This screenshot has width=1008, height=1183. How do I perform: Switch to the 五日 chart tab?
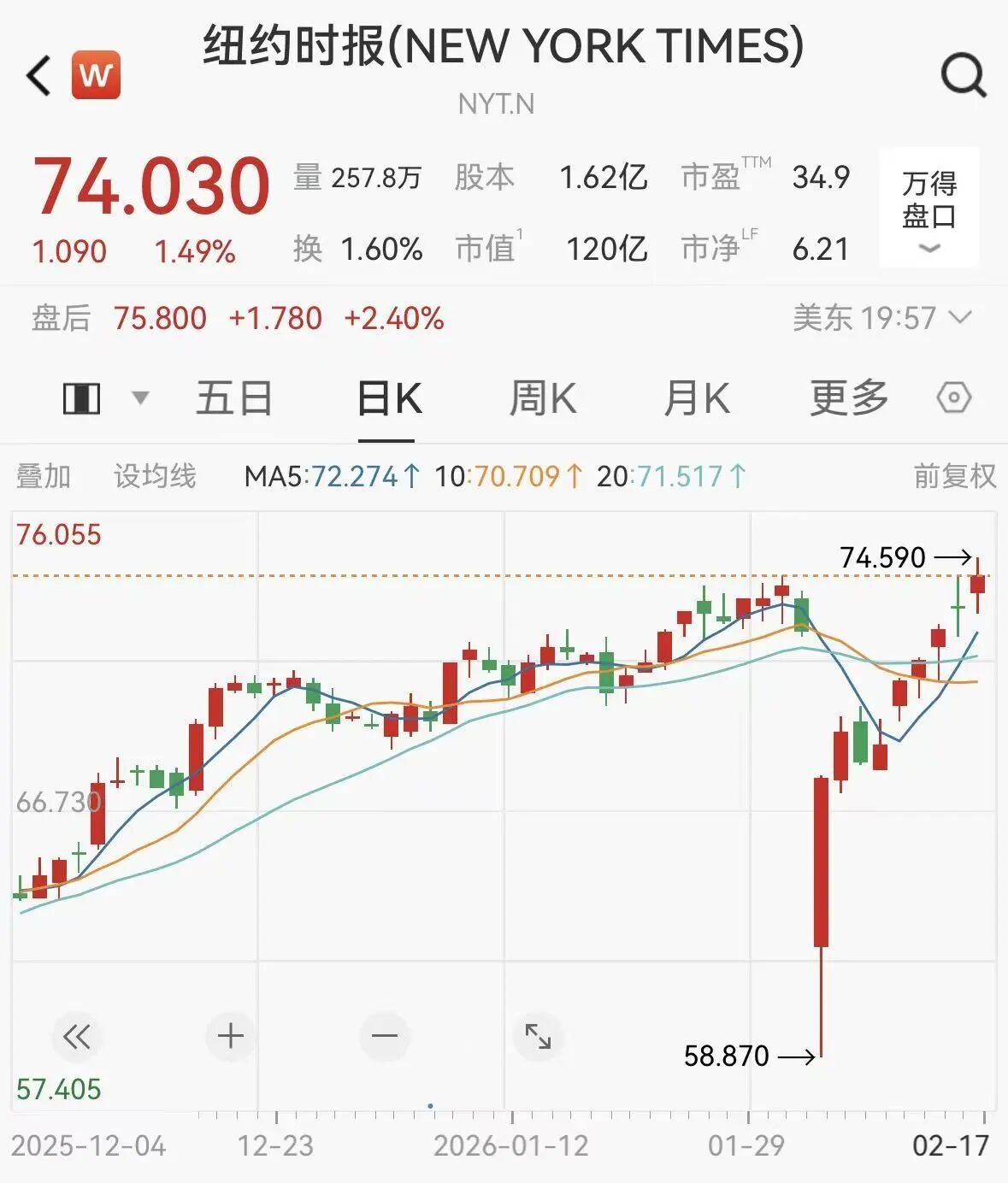click(x=233, y=398)
